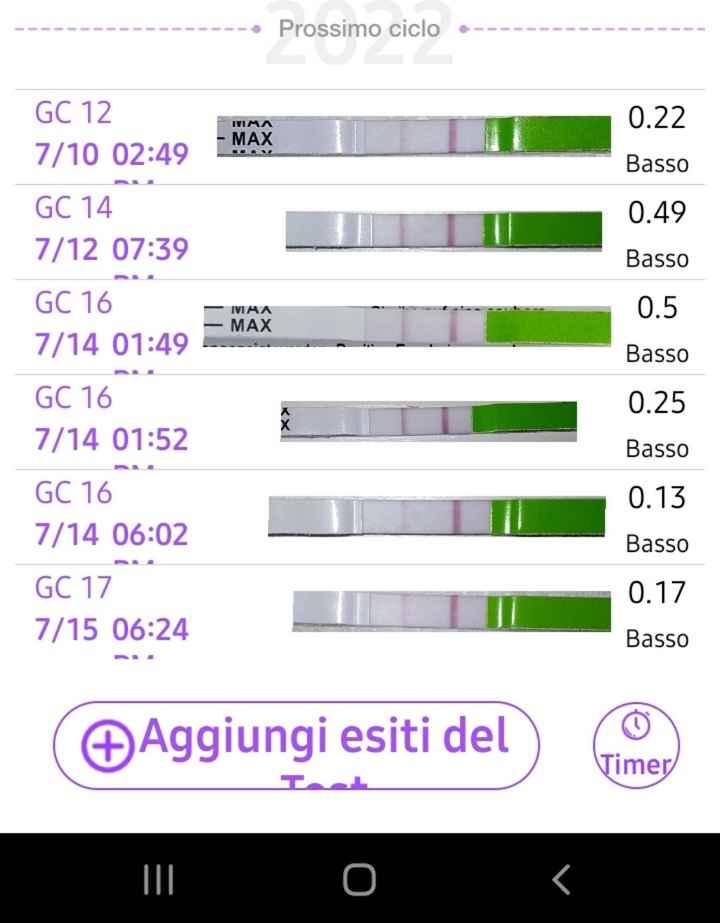Open the GC 14 test from 7/12 07:39

(360, 231)
